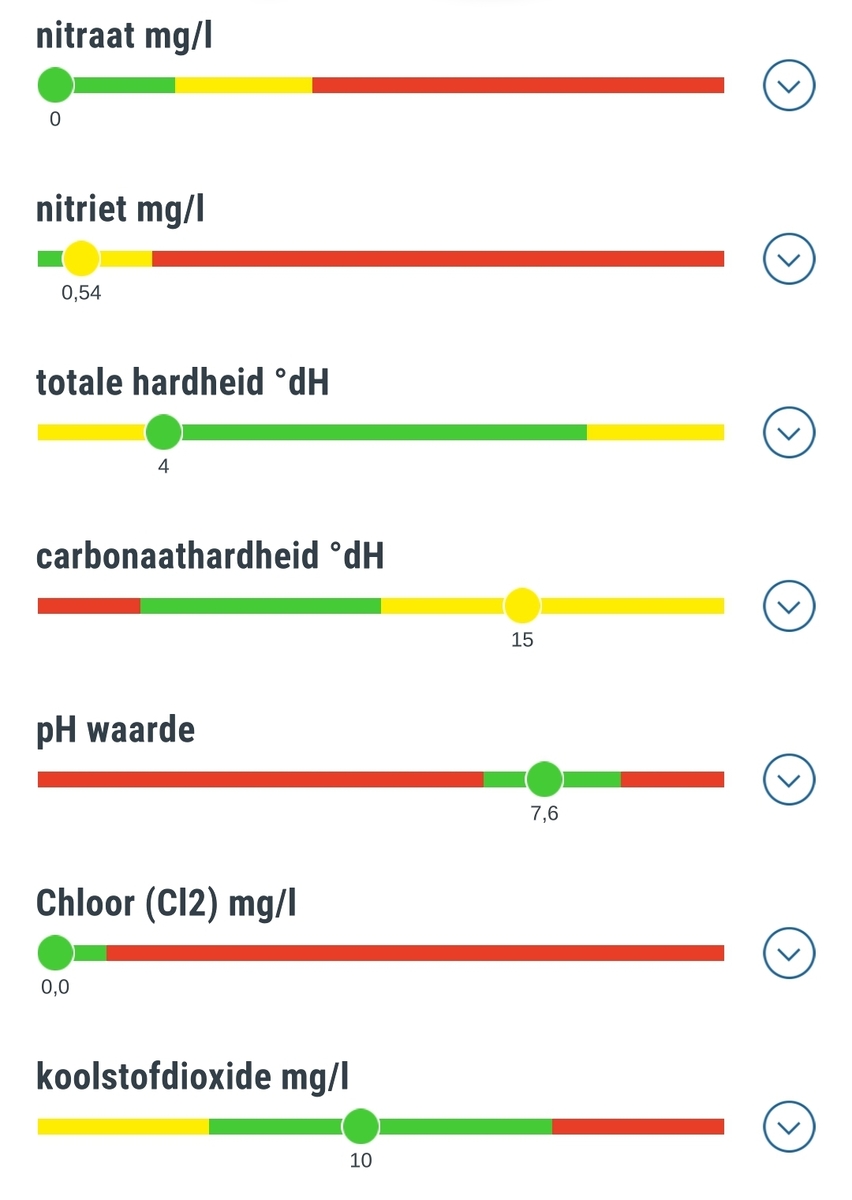Expand the Chloor (Cl2) mg/l info
The image size is (852, 1200).
point(789,953)
